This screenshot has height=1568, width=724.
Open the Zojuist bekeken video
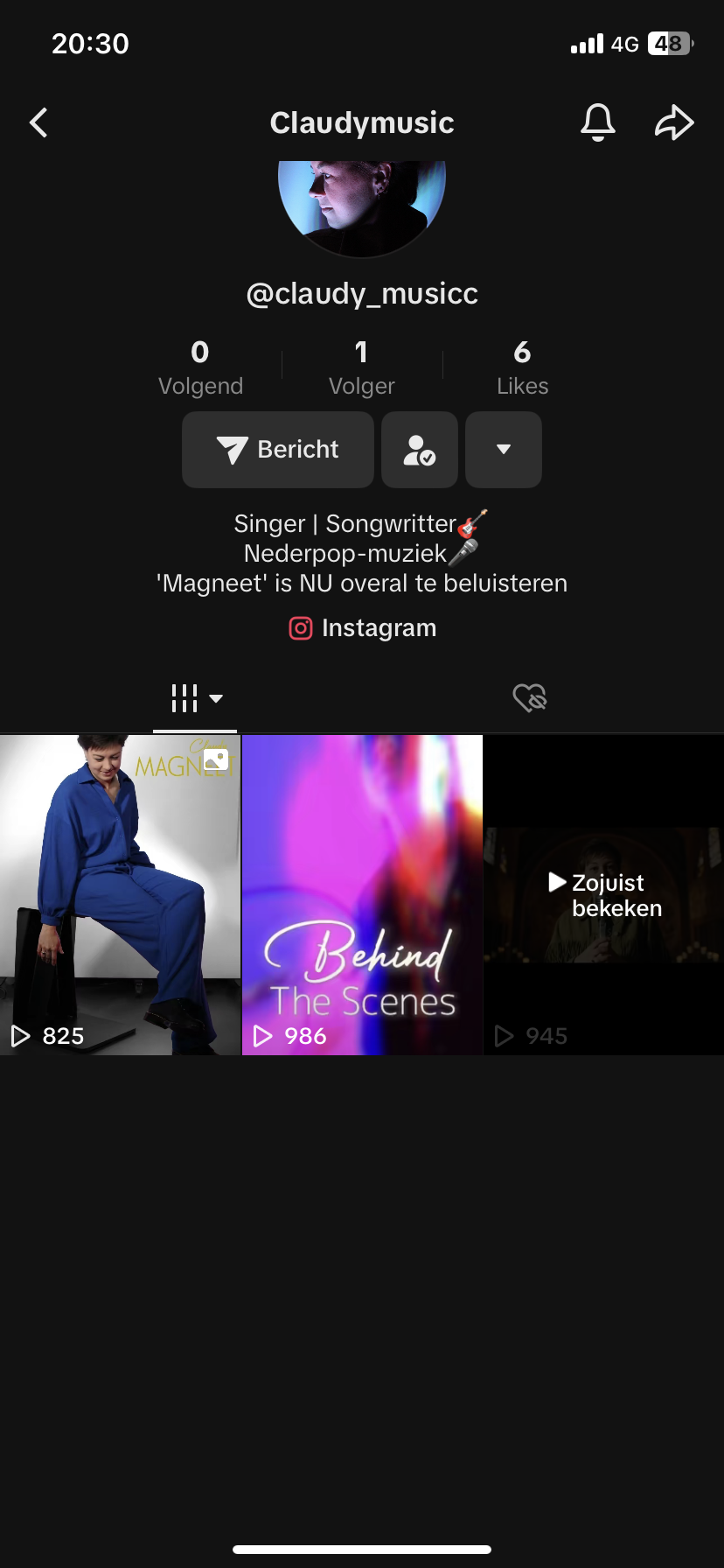(x=603, y=894)
